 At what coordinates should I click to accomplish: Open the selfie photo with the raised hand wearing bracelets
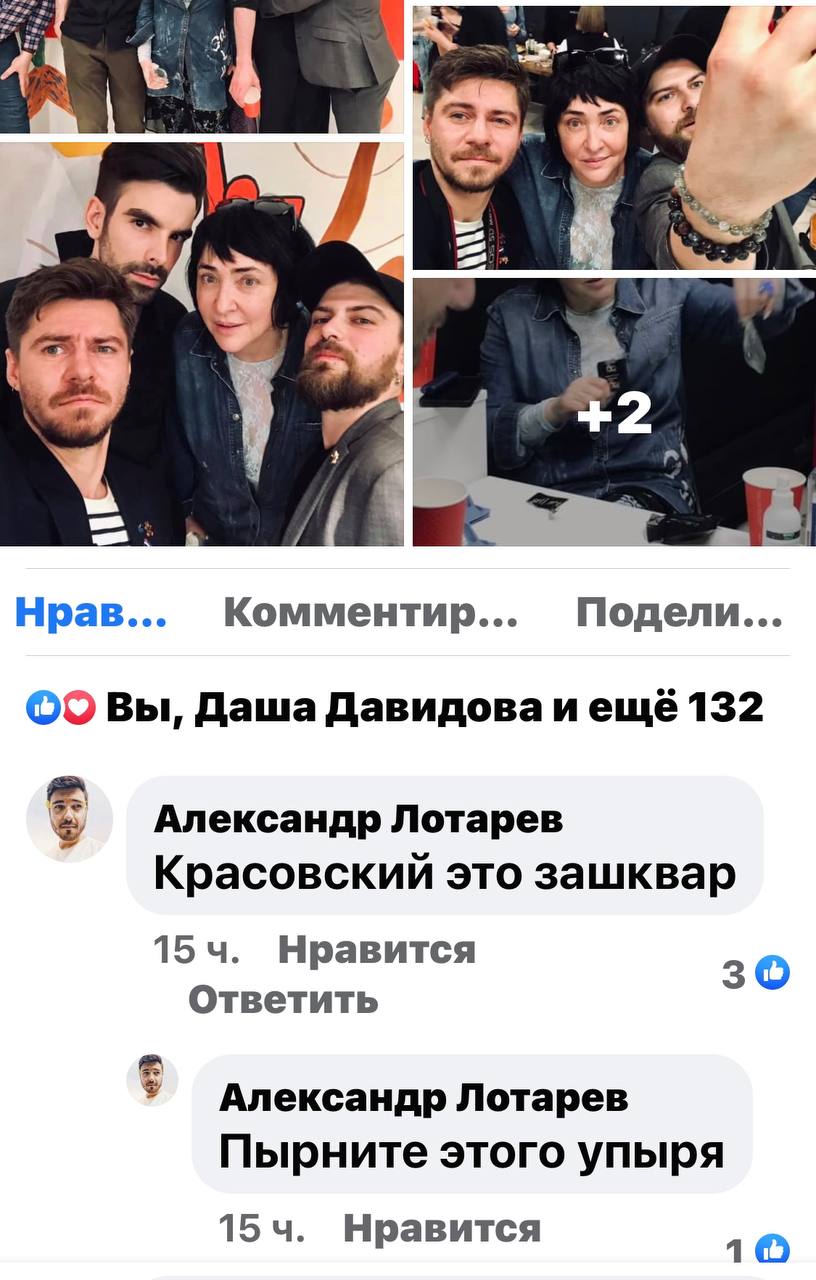click(614, 137)
